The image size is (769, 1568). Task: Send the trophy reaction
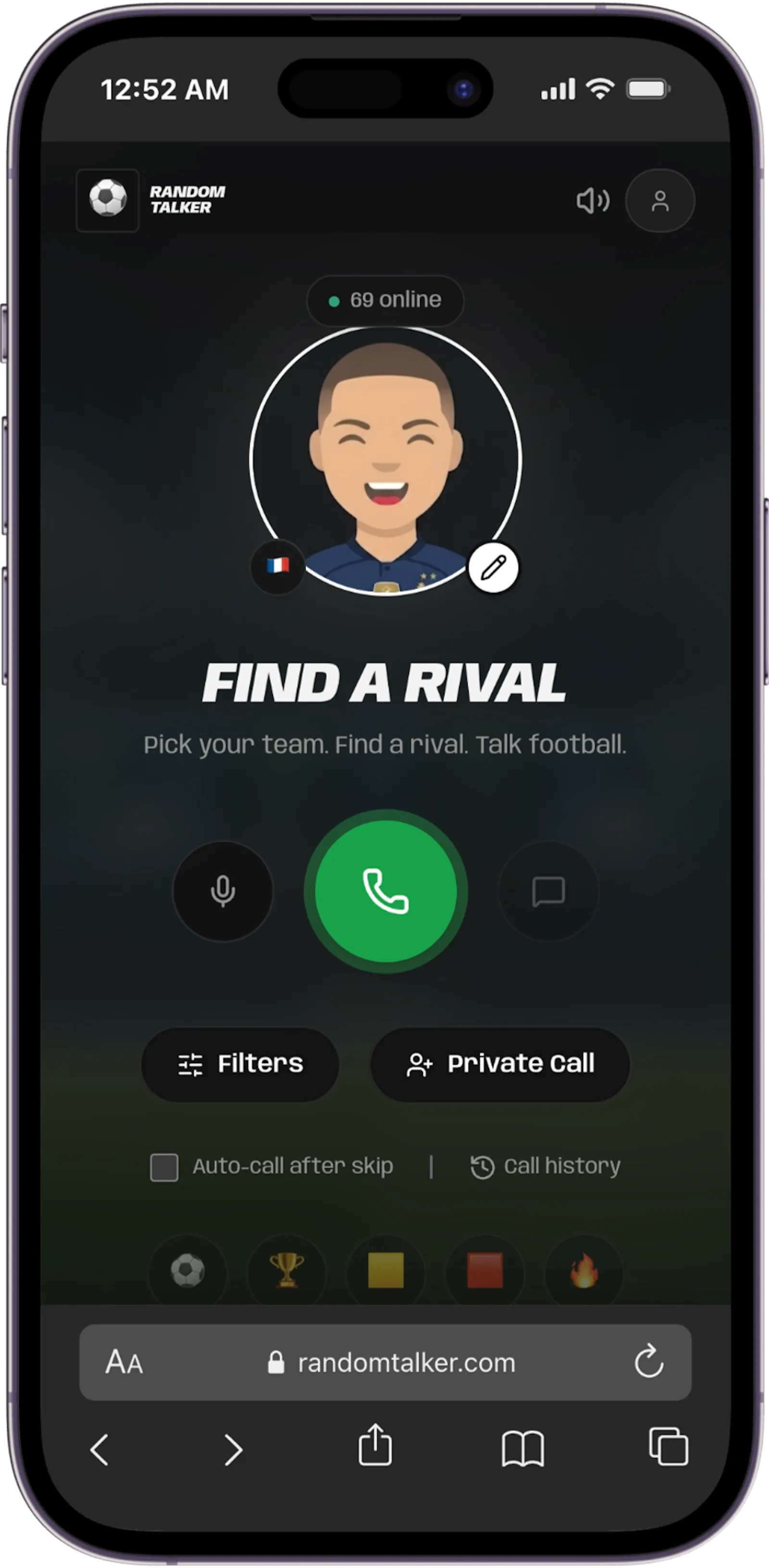point(286,1270)
